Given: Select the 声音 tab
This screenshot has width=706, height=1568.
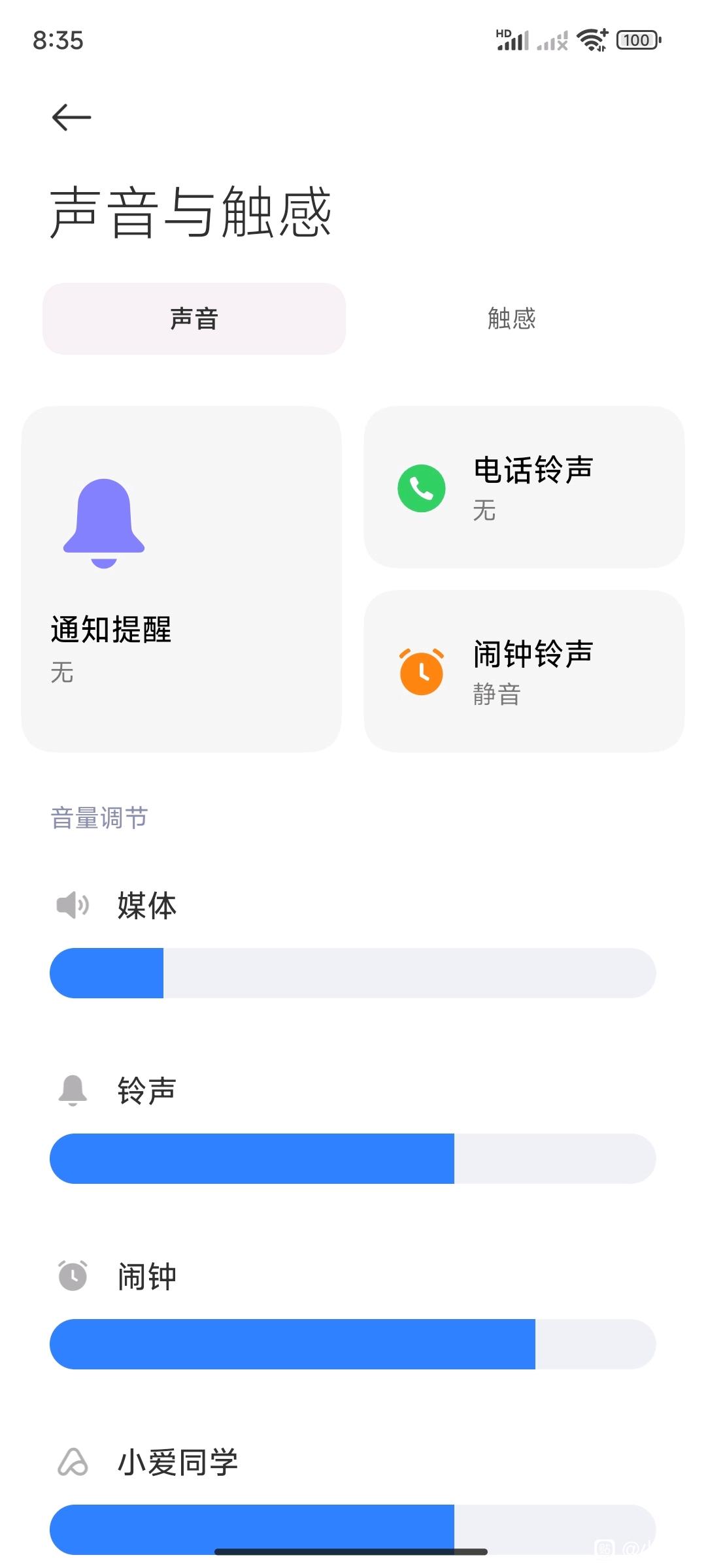Looking at the screenshot, I should [x=194, y=319].
